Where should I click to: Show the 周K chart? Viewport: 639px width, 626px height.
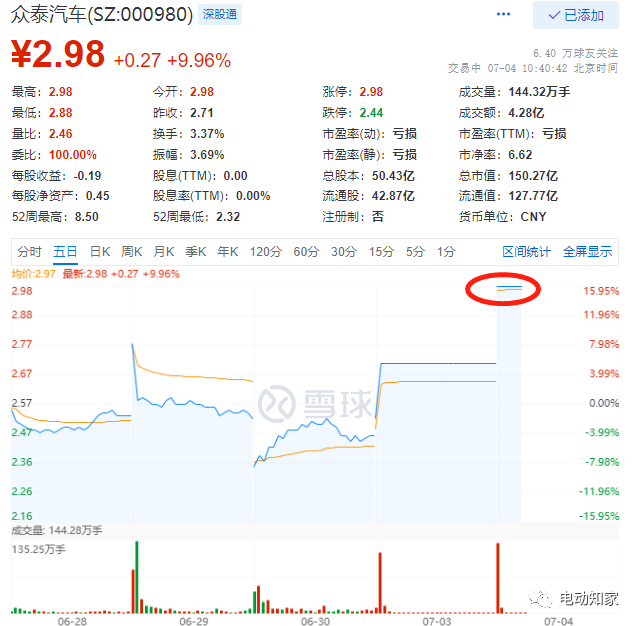click(x=133, y=252)
